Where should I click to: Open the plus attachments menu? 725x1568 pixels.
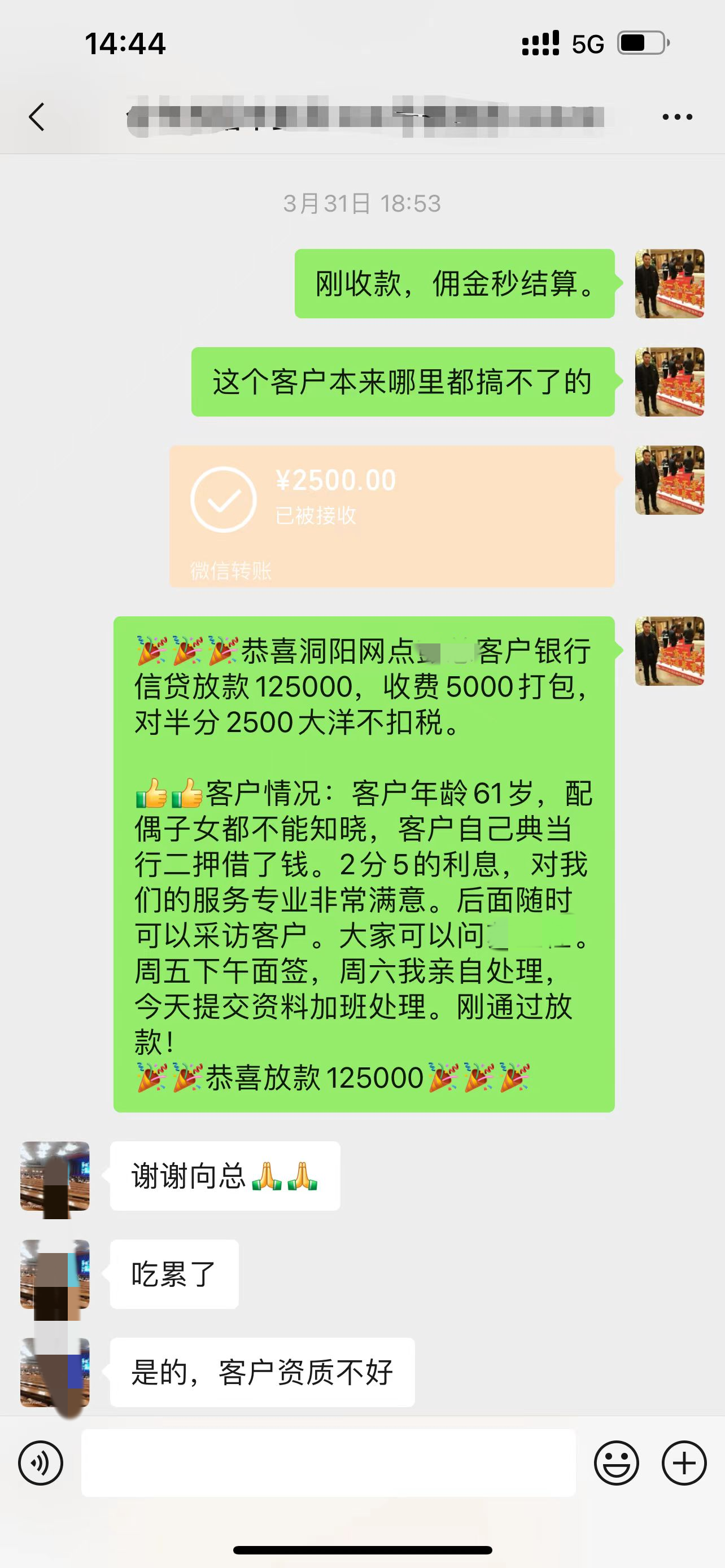pyautogui.click(x=684, y=1462)
